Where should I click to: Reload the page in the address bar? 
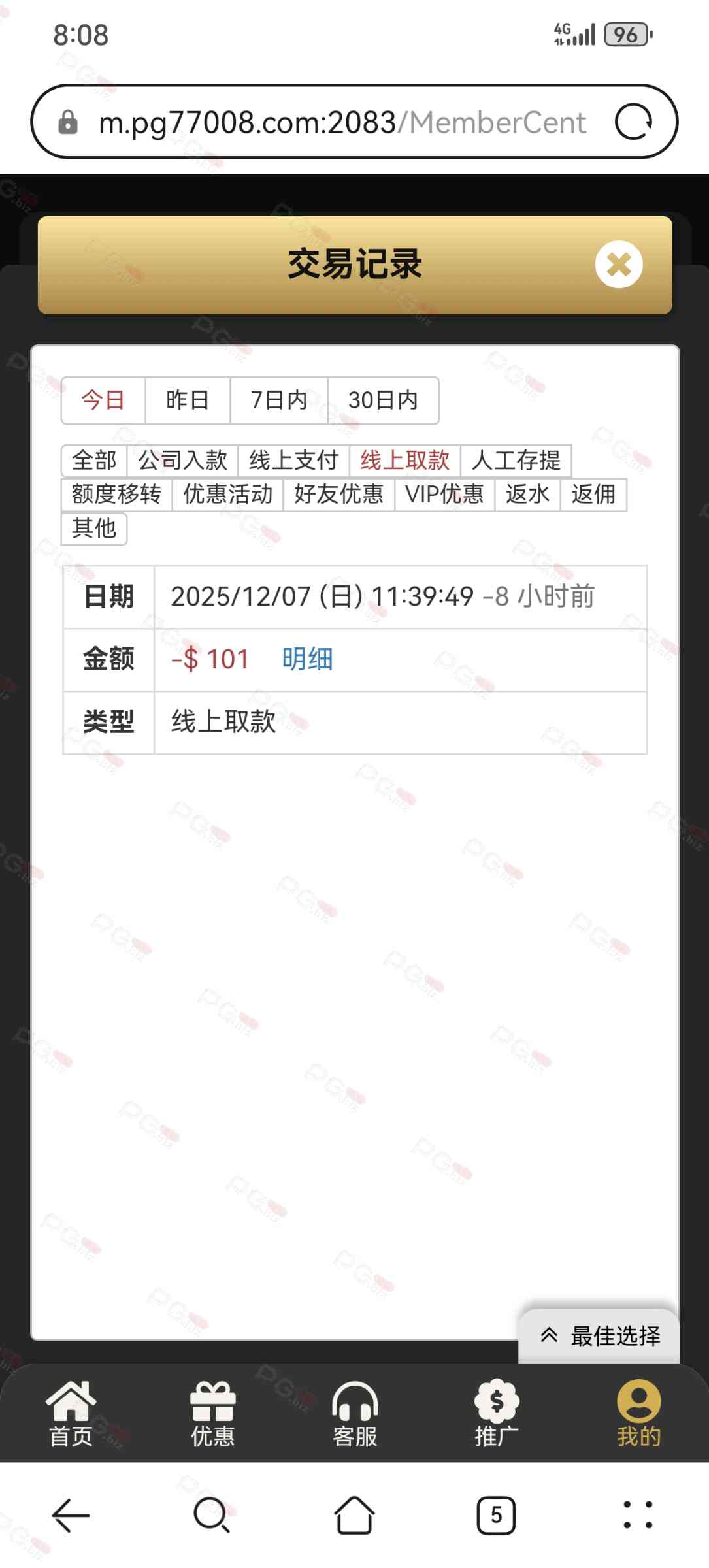click(x=633, y=122)
